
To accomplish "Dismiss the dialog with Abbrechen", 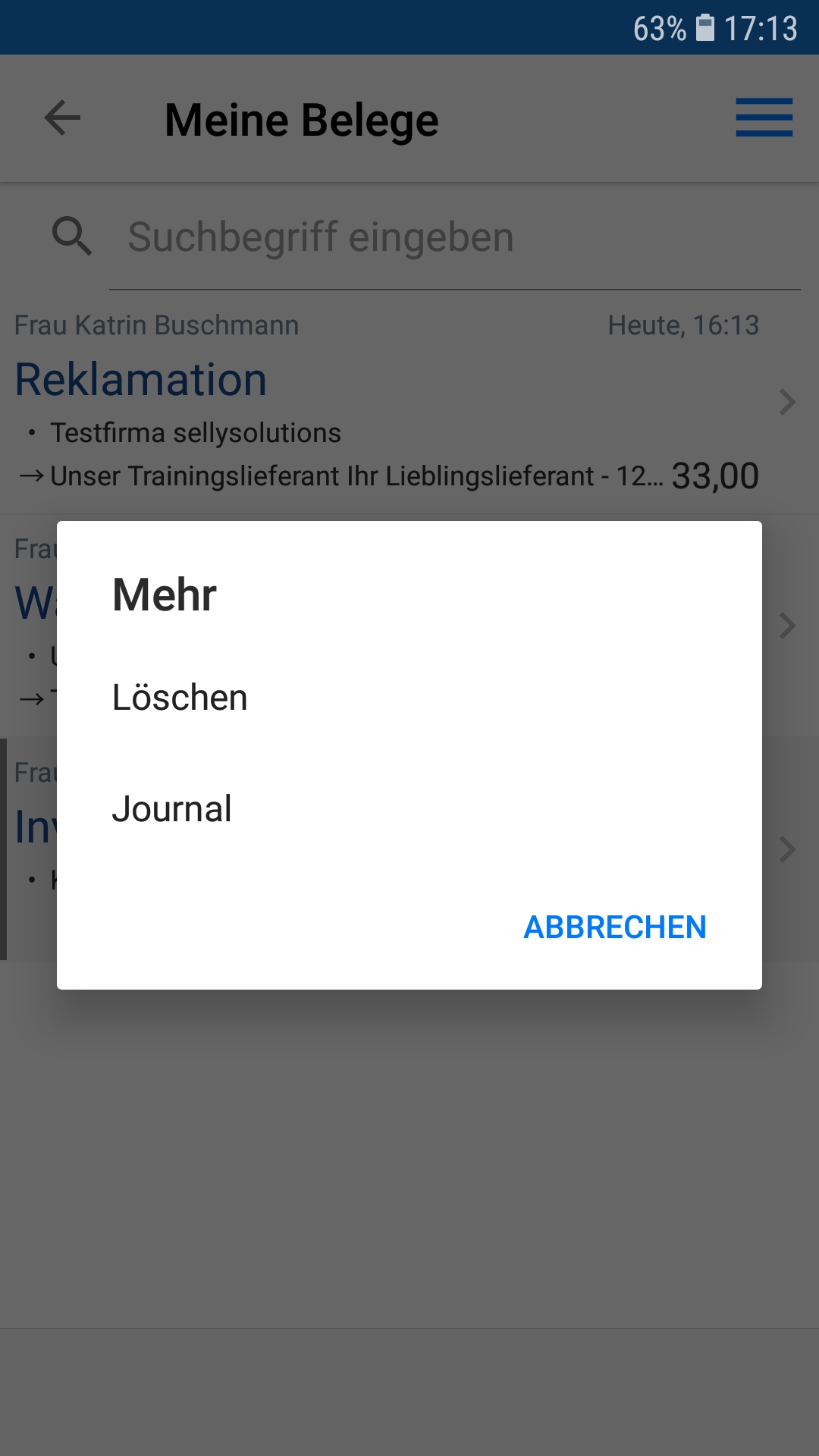I will pyautogui.click(x=614, y=927).
